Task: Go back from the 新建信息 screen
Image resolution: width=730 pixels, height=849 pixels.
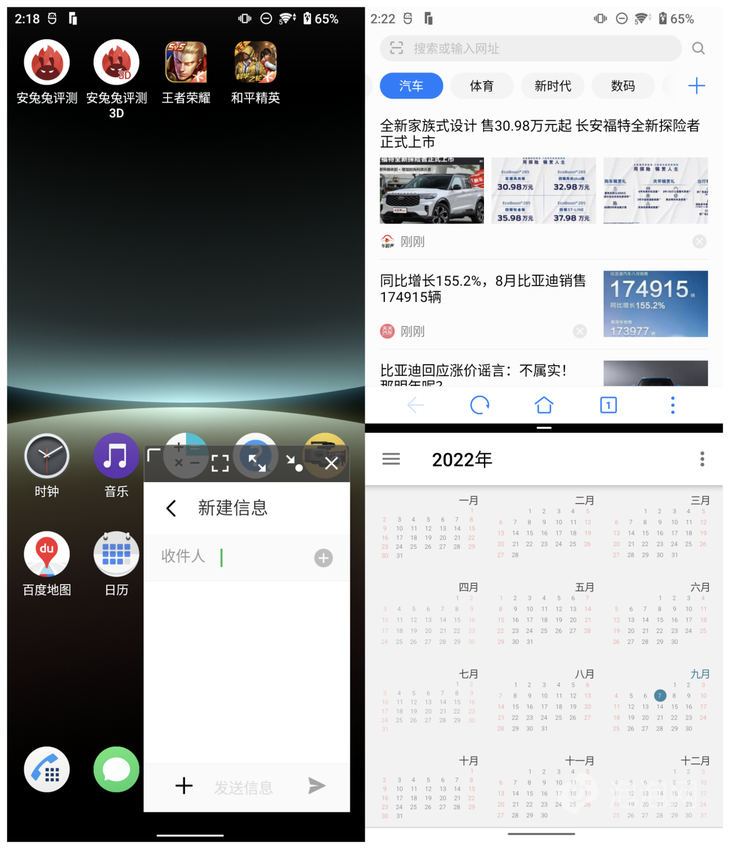Action: 171,508
